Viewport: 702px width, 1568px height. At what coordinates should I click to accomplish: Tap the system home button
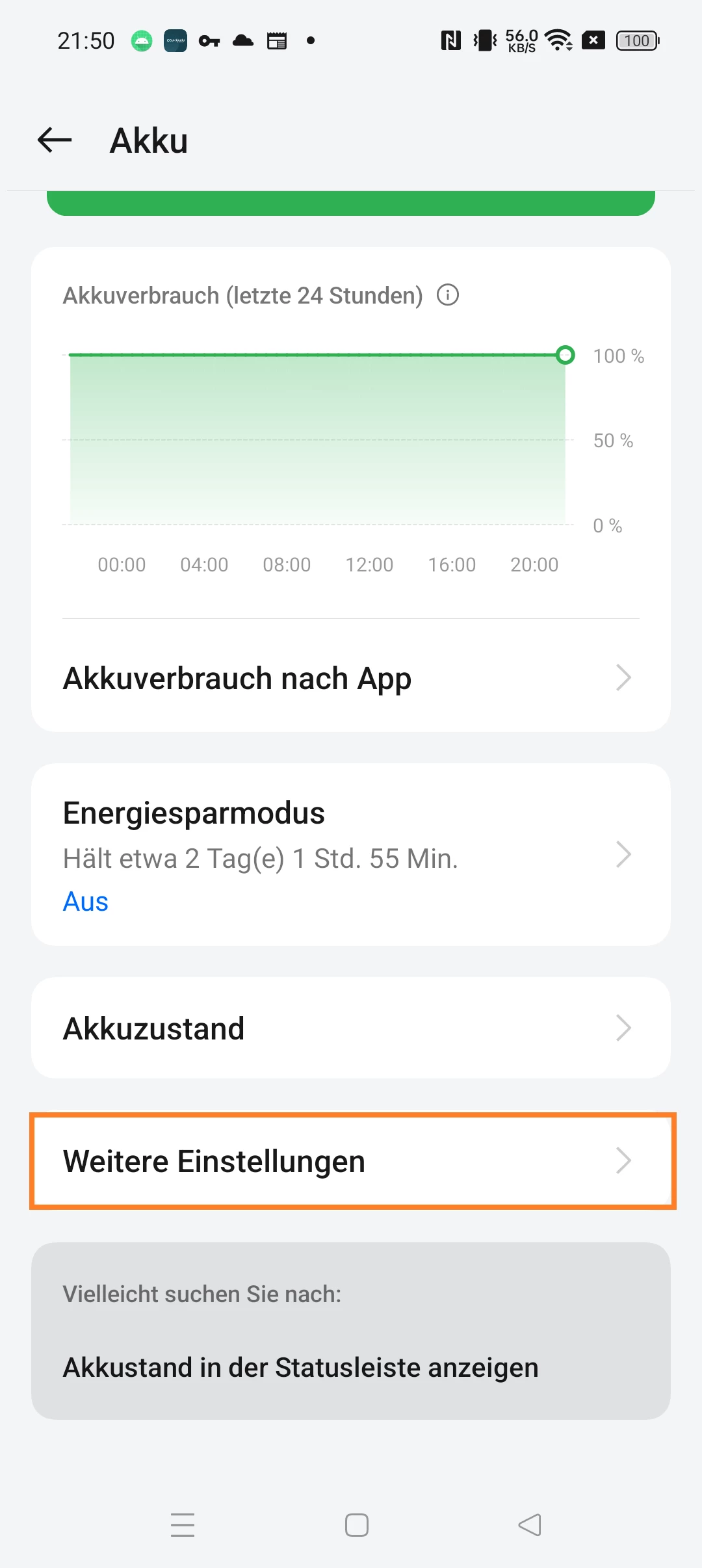[x=357, y=1524]
